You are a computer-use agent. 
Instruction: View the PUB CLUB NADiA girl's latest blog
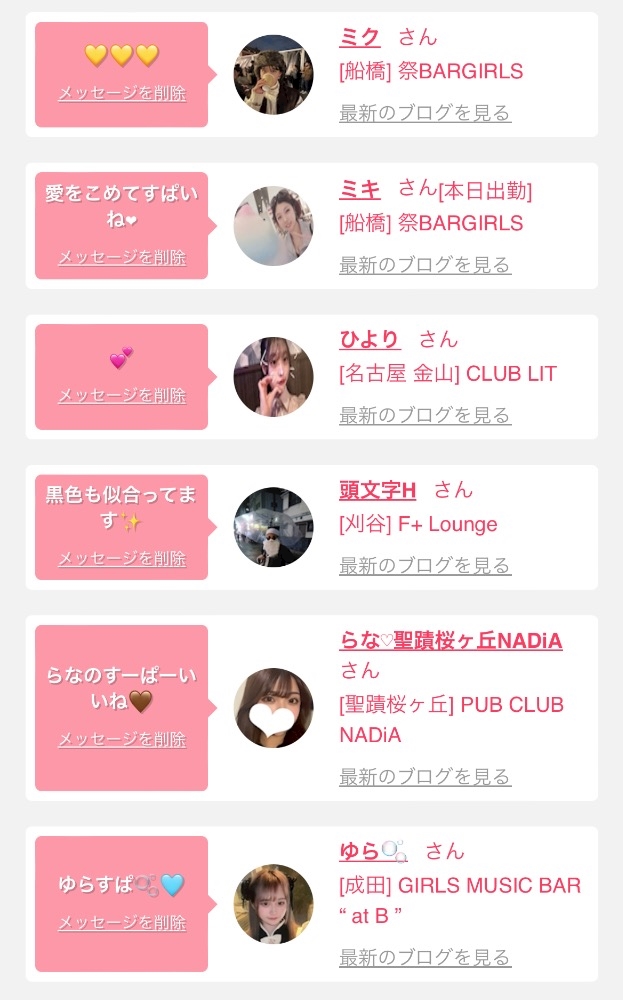[425, 777]
